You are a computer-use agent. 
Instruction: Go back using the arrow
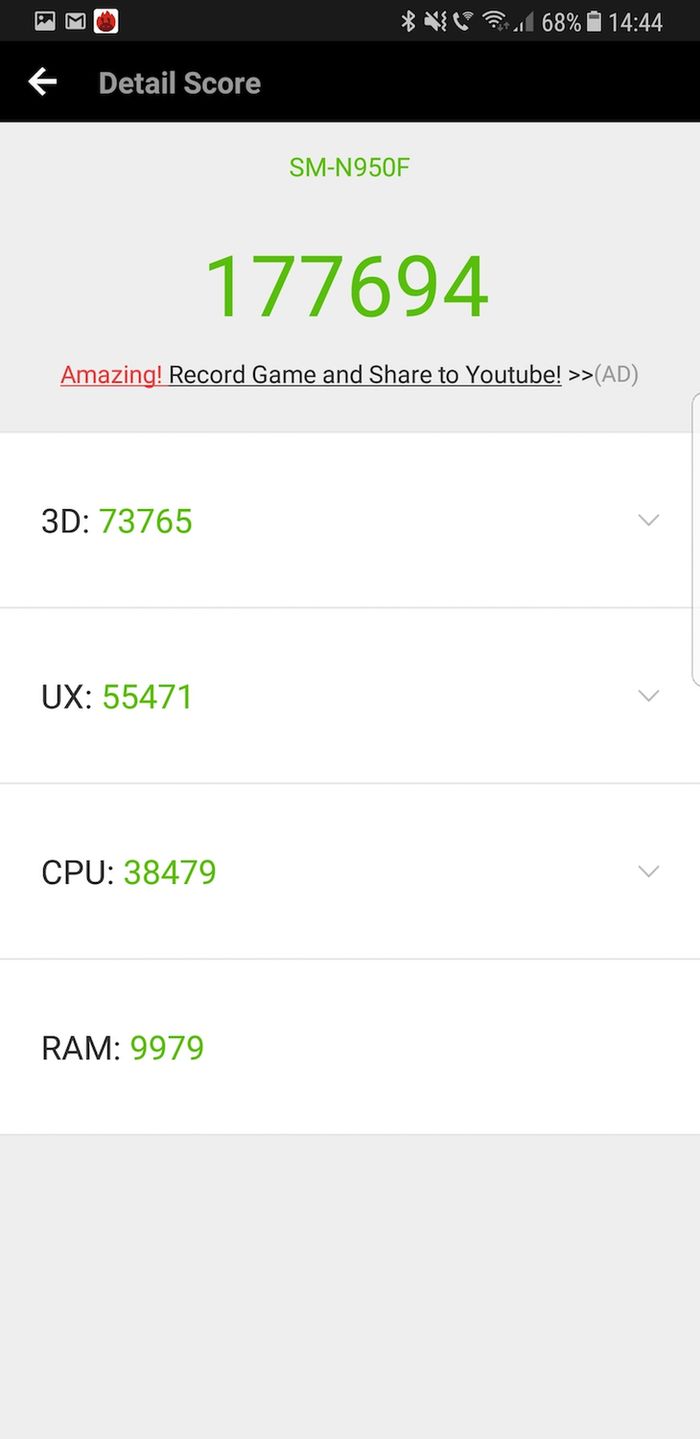tap(42, 82)
